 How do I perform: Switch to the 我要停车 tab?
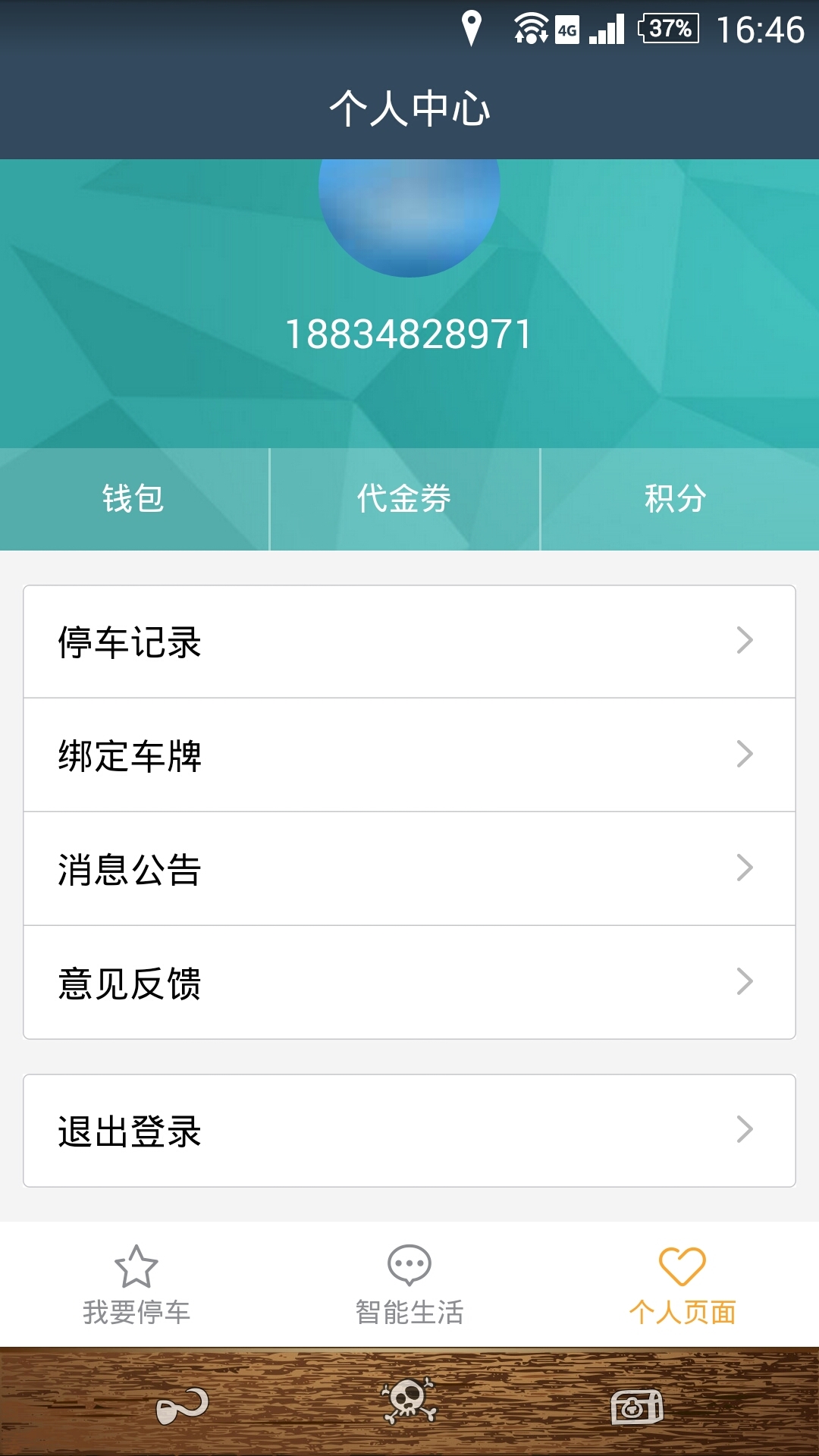136,1285
